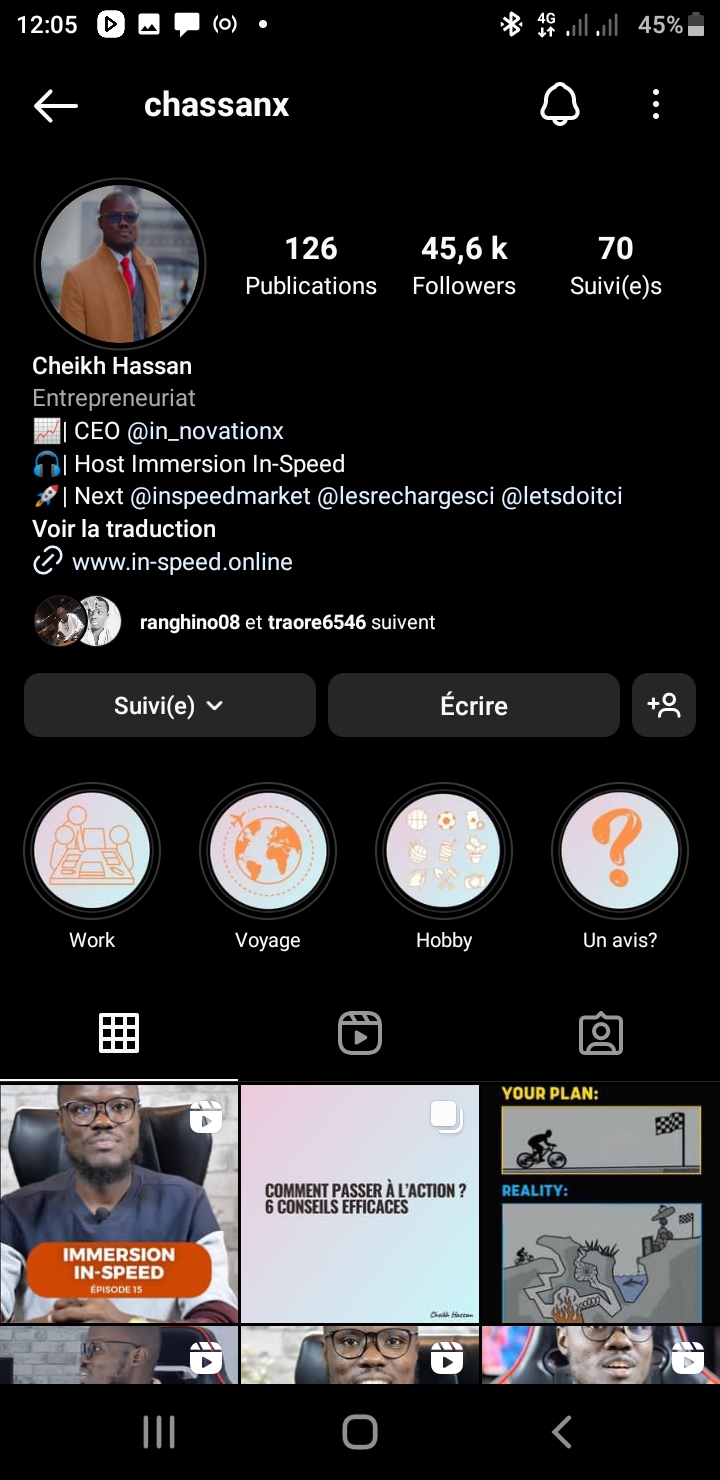720x1480 pixels.
Task: Switch to the tagged photos tab
Action: click(601, 1033)
